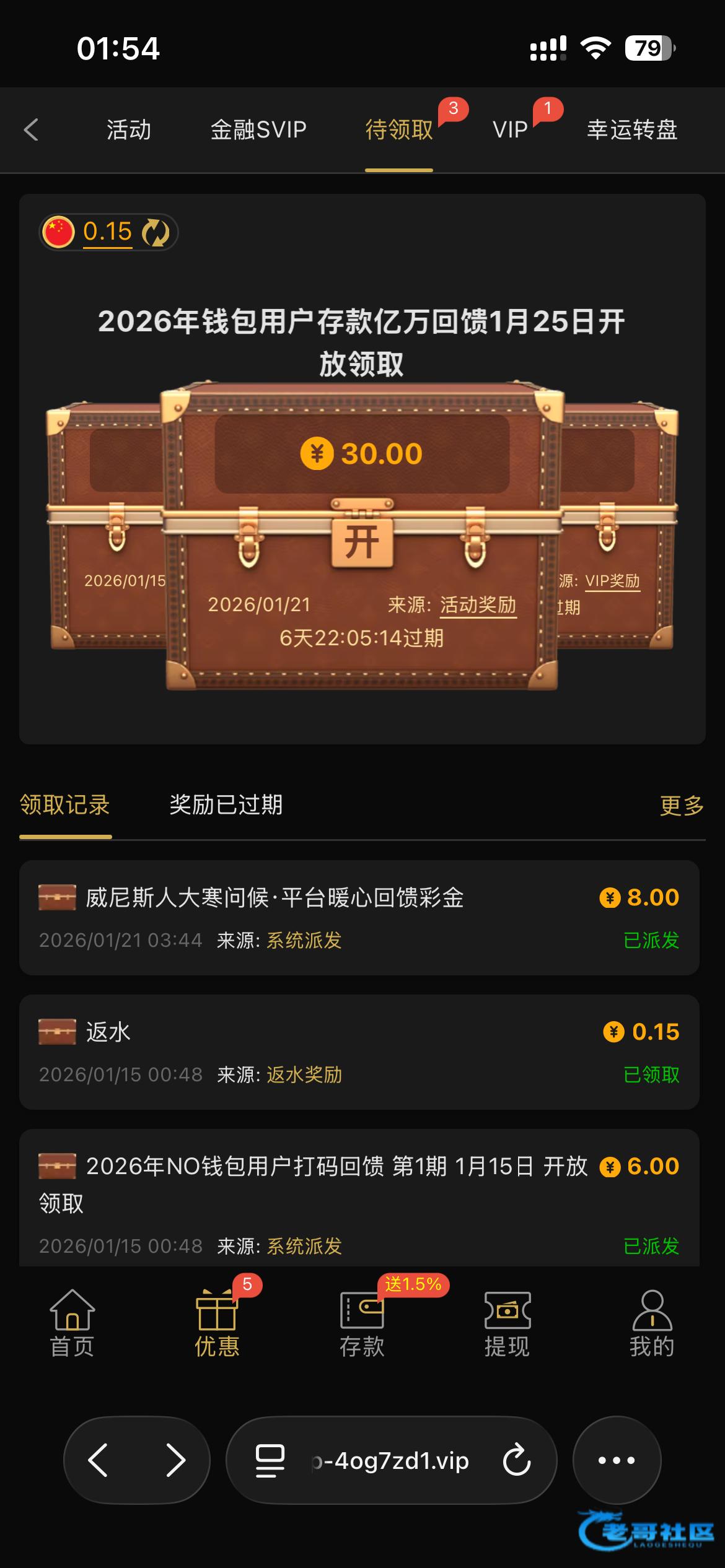725x1568 pixels.
Task: Open the 金融SVIP tab
Action: (x=258, y=130)
